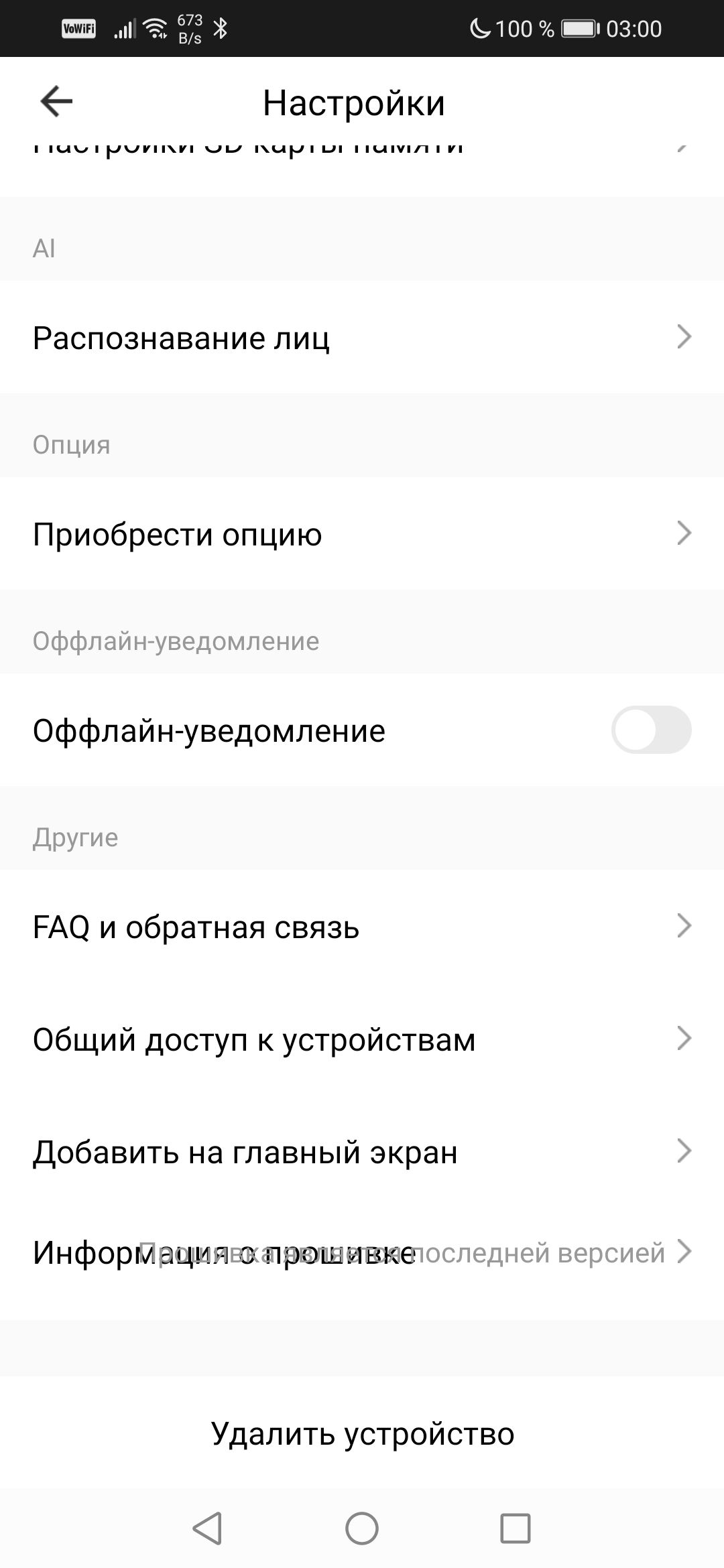The width and height of the screenshot is (724, 1568).
Task: Open Общий доступ к устройствам
Action: (362, 1039)
